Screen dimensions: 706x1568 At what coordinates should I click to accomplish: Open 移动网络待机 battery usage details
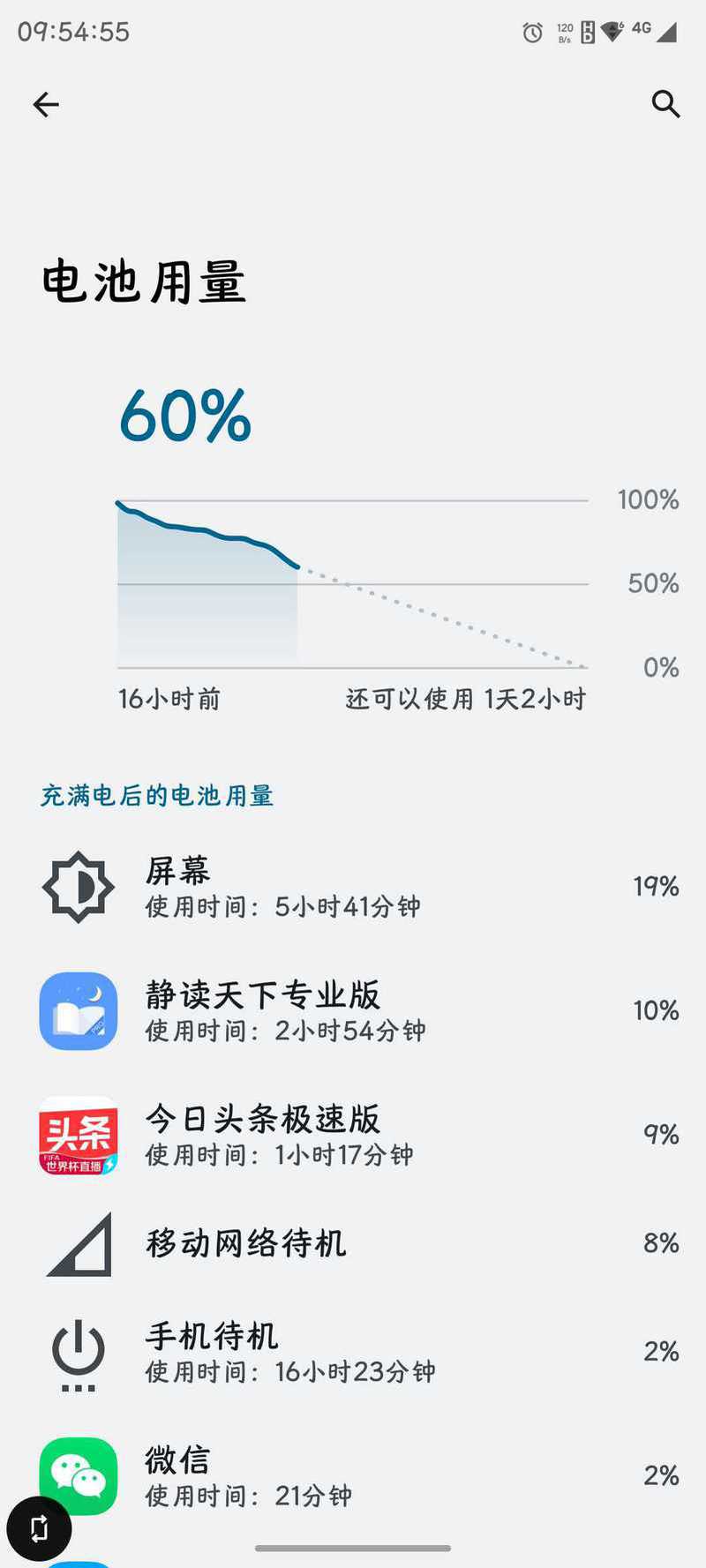click(x=353, y=1243)
